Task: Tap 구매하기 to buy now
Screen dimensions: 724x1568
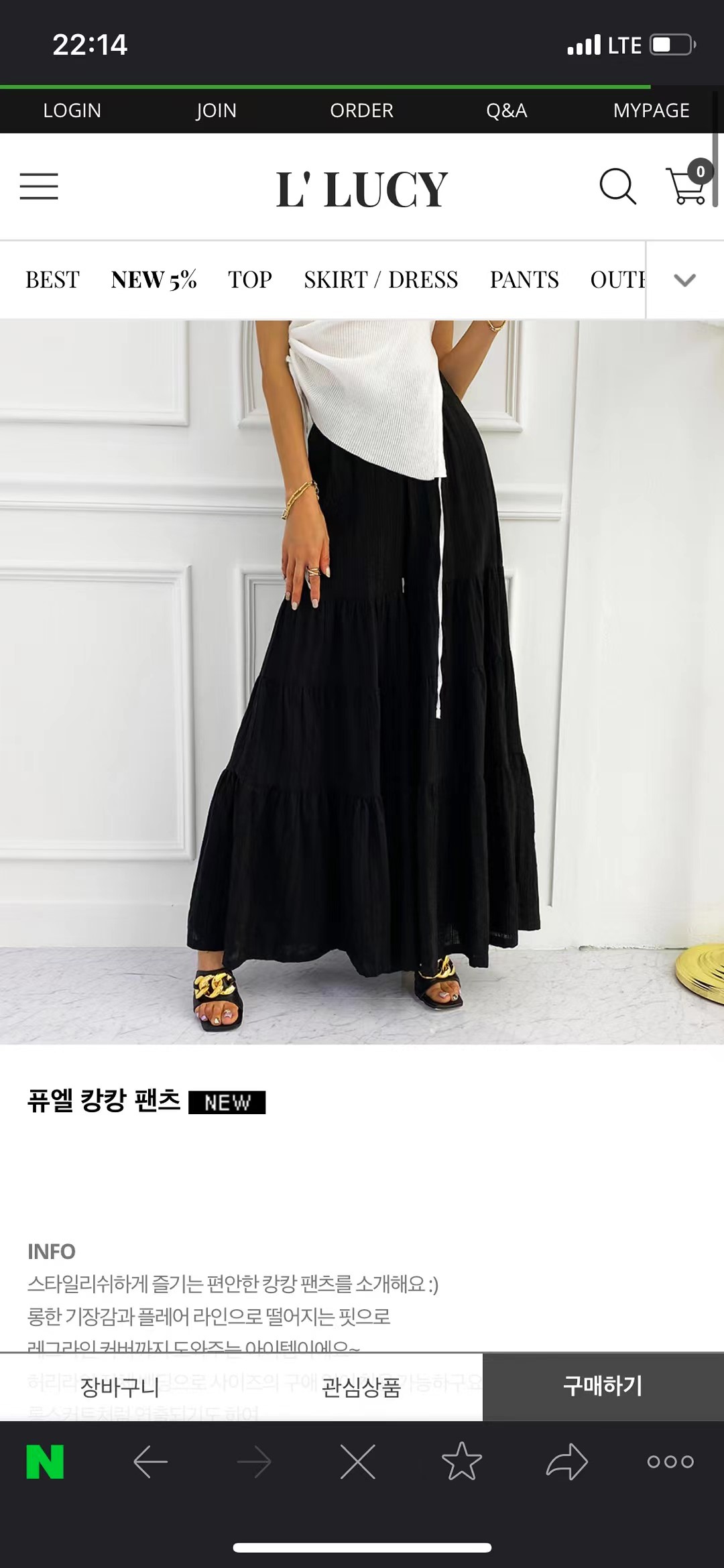Action: 603,1386
